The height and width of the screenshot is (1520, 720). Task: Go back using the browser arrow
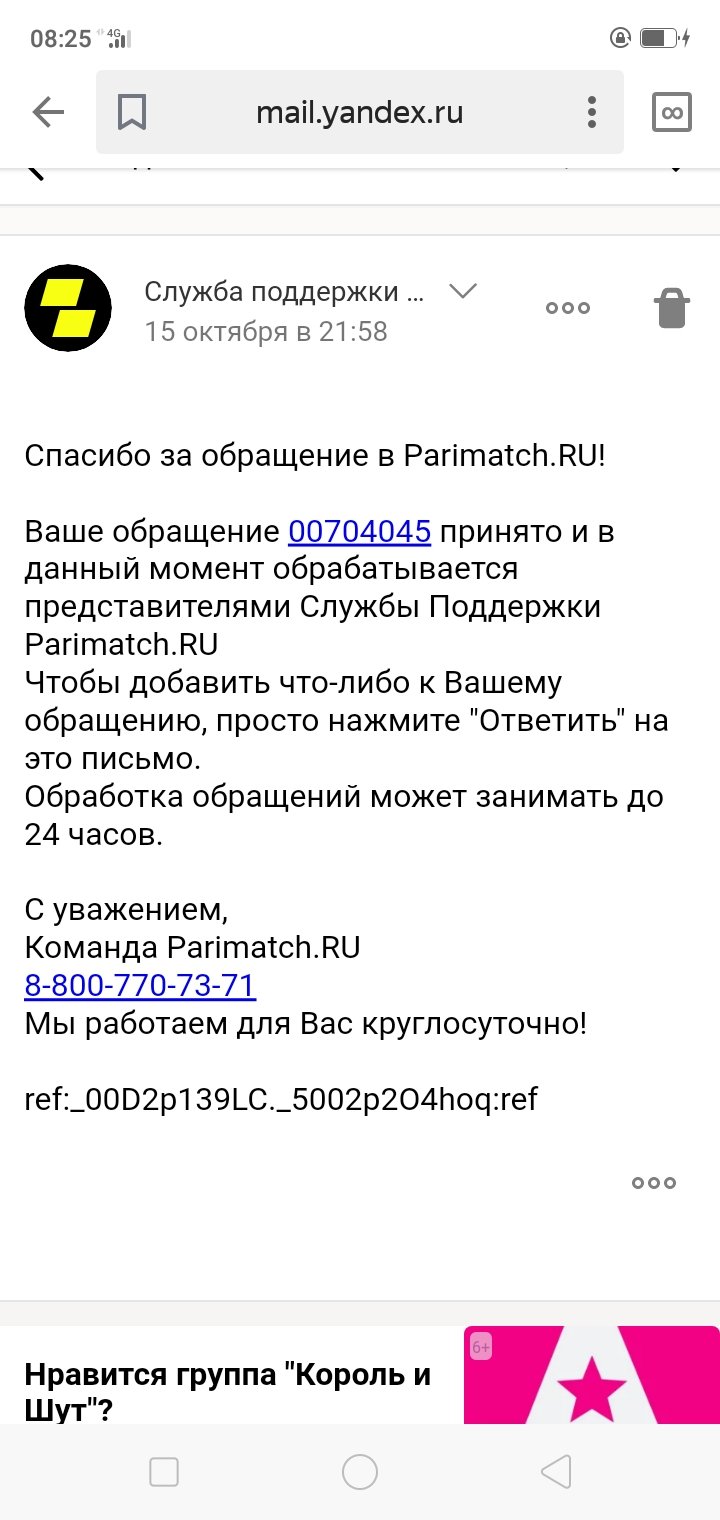48,112
